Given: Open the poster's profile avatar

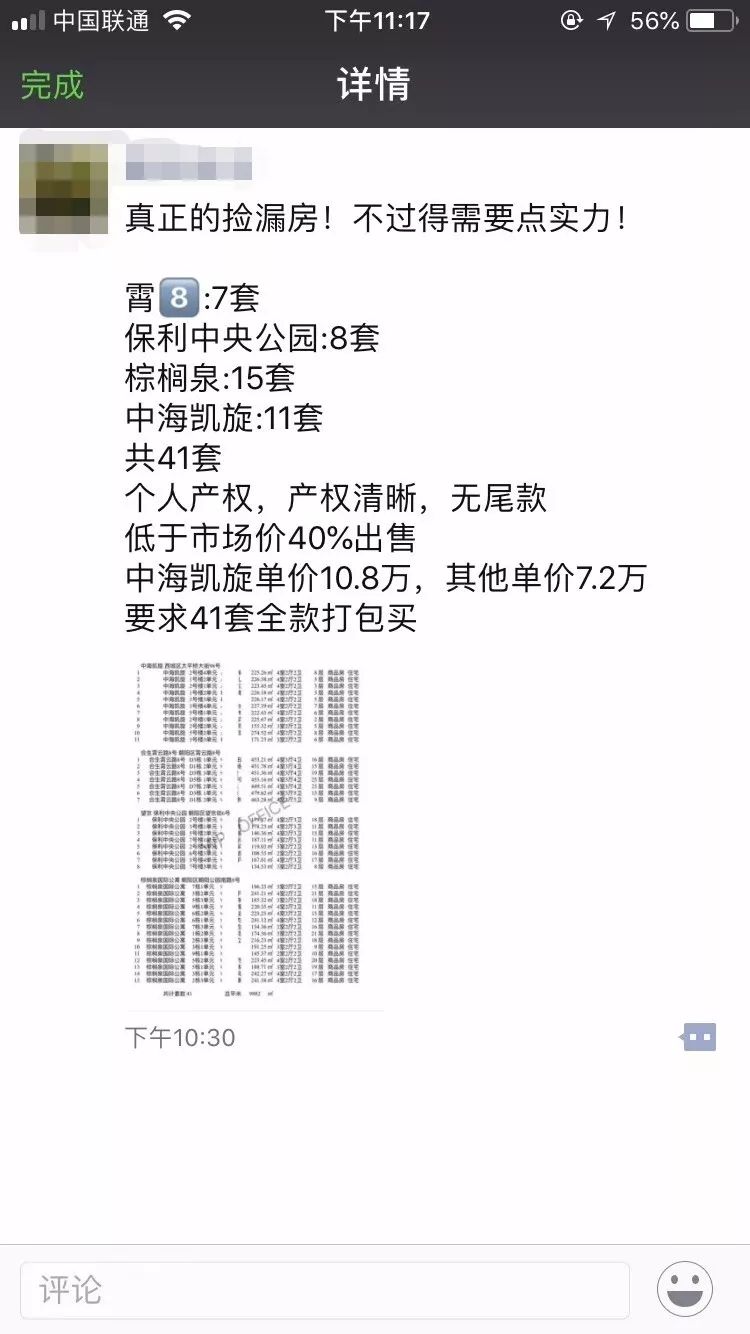Looking at the screenshot, I should pos(63,189).
